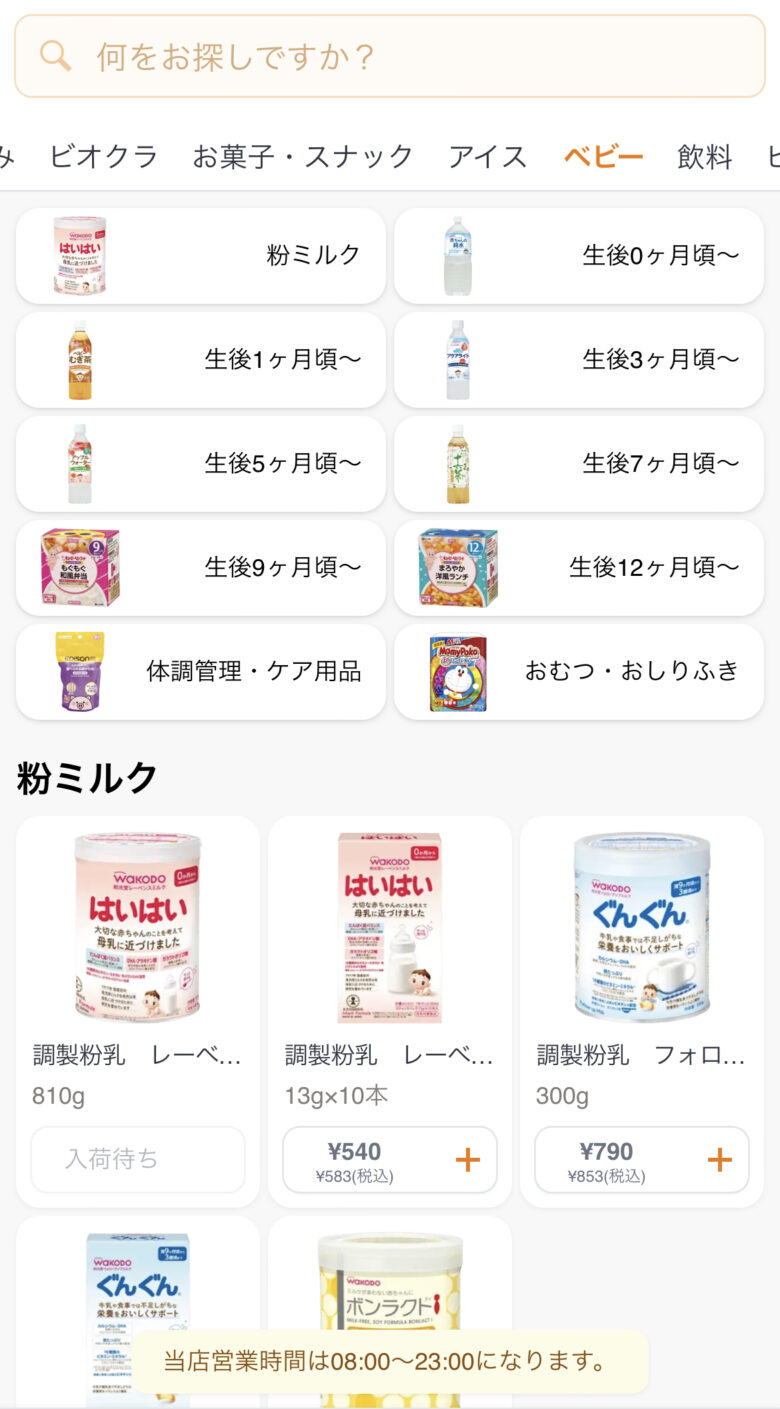Switch to the アイス tab

[487, 156]
